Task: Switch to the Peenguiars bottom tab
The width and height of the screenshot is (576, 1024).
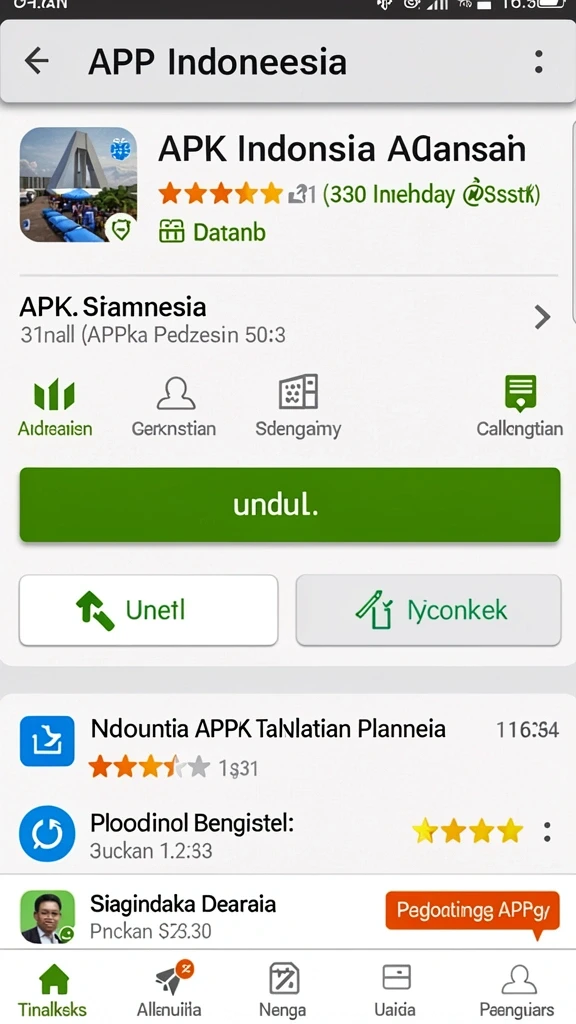Action: point(517,990)
